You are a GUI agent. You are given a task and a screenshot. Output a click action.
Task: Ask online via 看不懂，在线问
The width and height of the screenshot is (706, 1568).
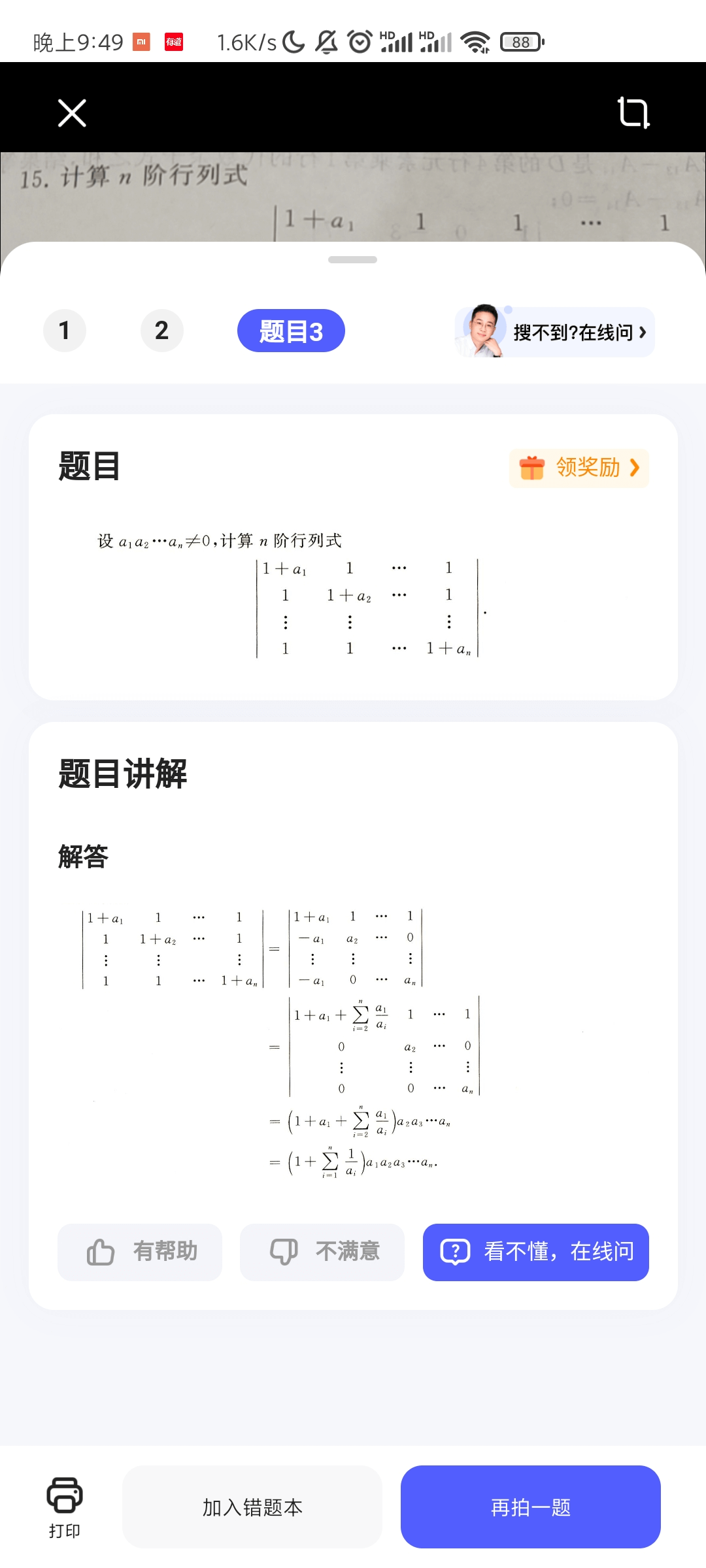pyautogui.click(x=535, y=1252)
